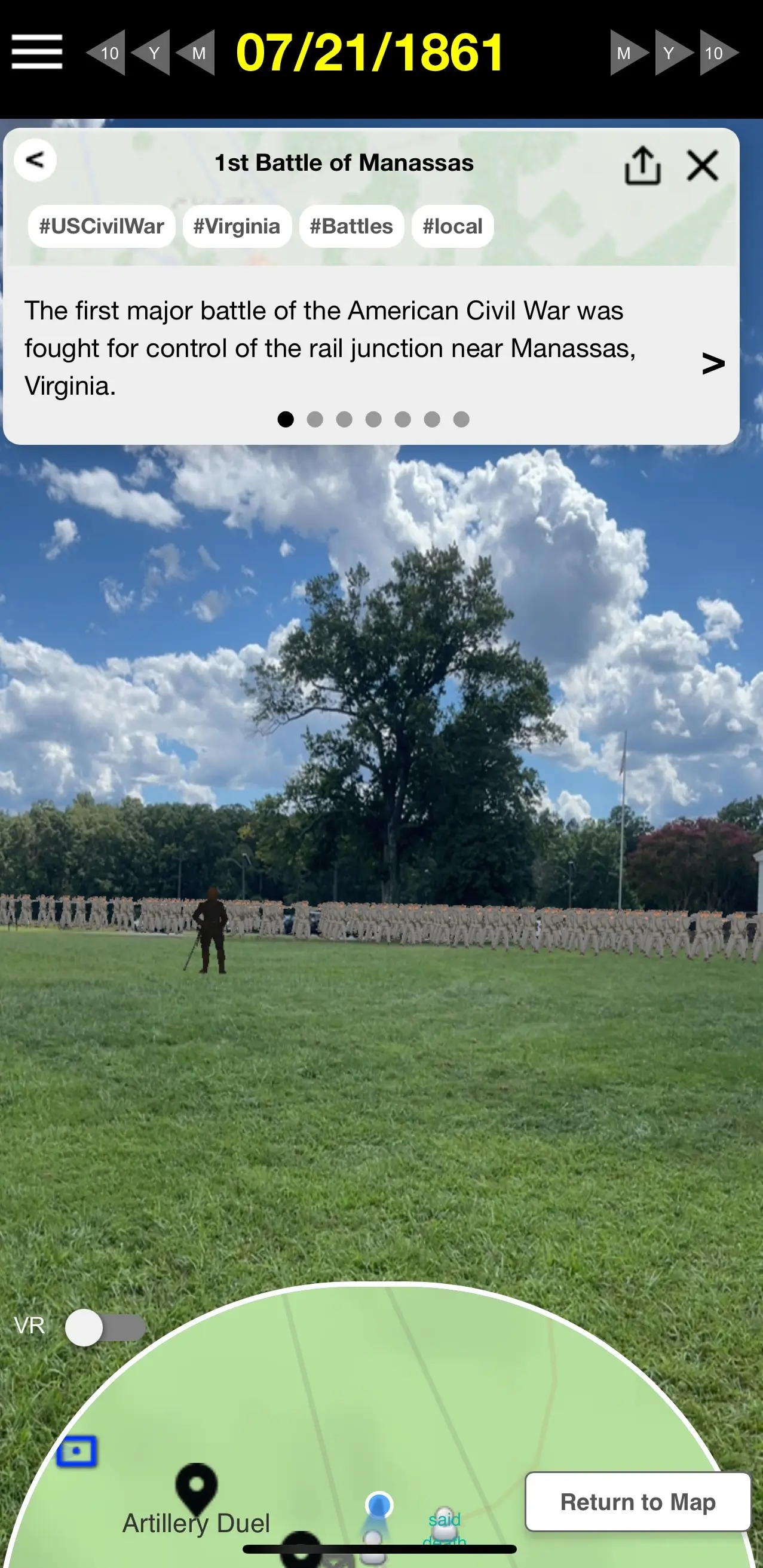Share the 1st Battle of Manassas
This screenshot has height=1568, width=763.
pyautogui.click(x=642, y=165)
